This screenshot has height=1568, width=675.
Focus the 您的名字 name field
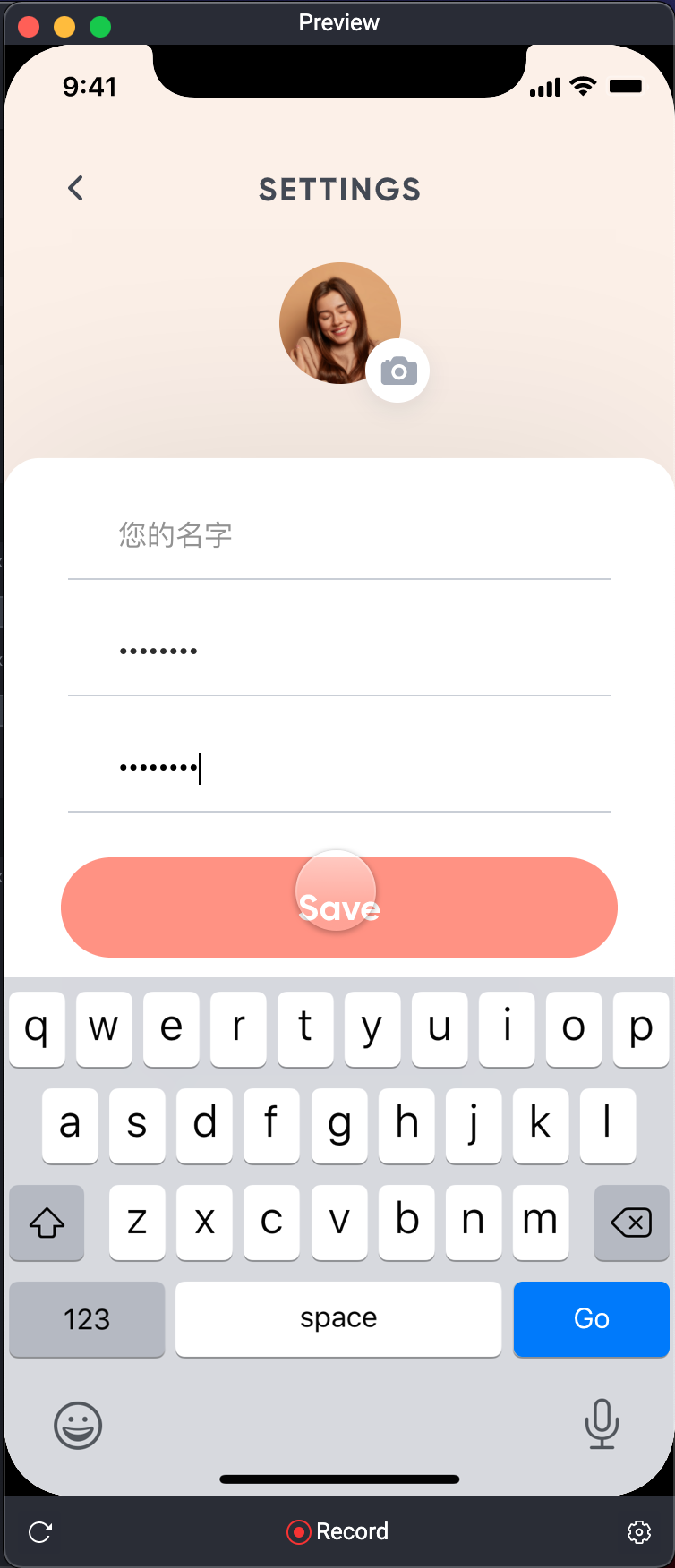tap(338, 535)
